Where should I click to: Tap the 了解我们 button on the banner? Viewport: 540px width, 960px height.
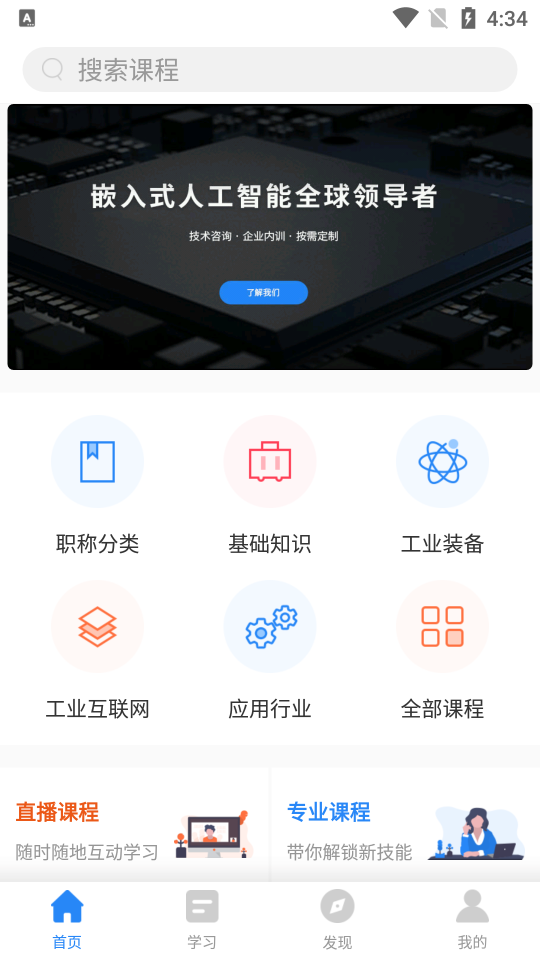tap(263, 293)
